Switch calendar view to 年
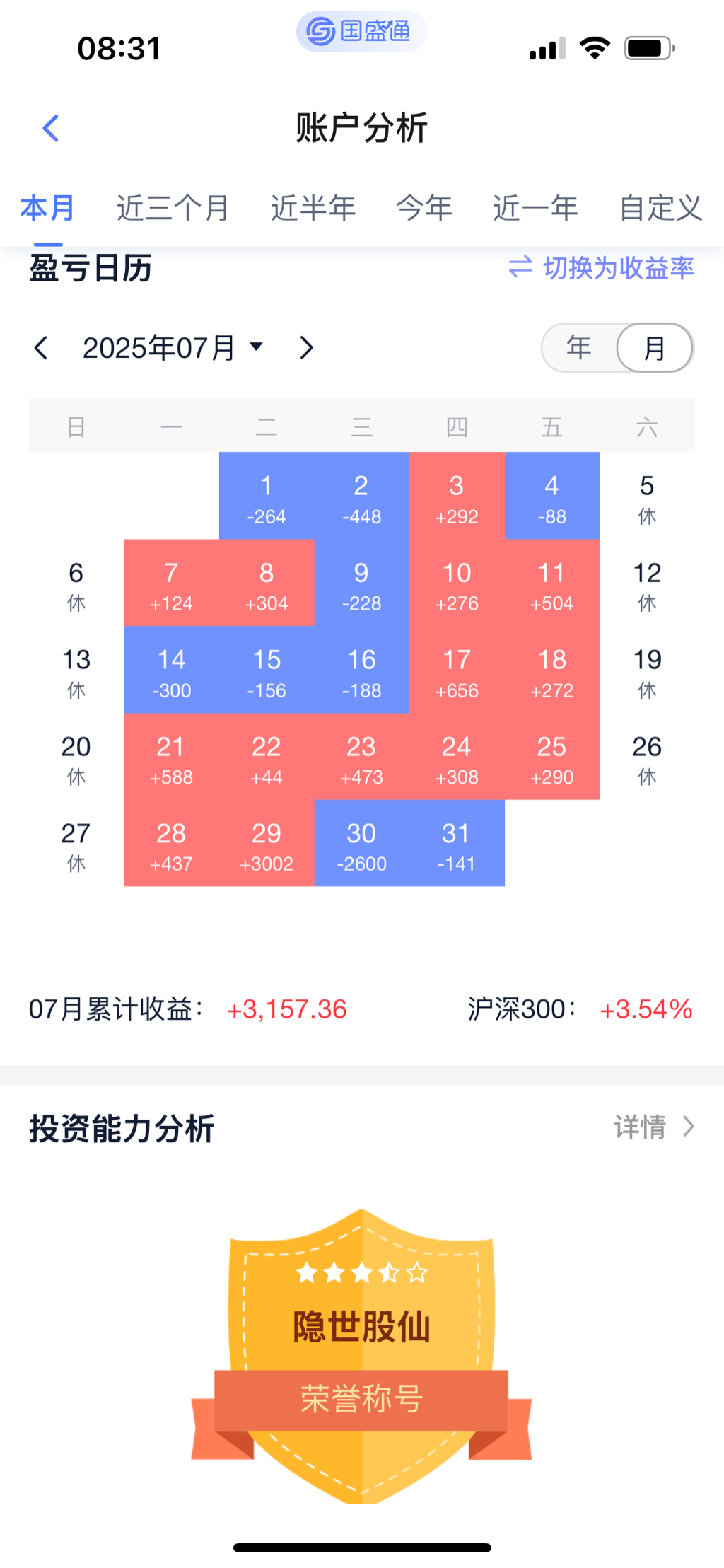The width and height of the screenshot is (724, 1568). [x=579, y=348]
